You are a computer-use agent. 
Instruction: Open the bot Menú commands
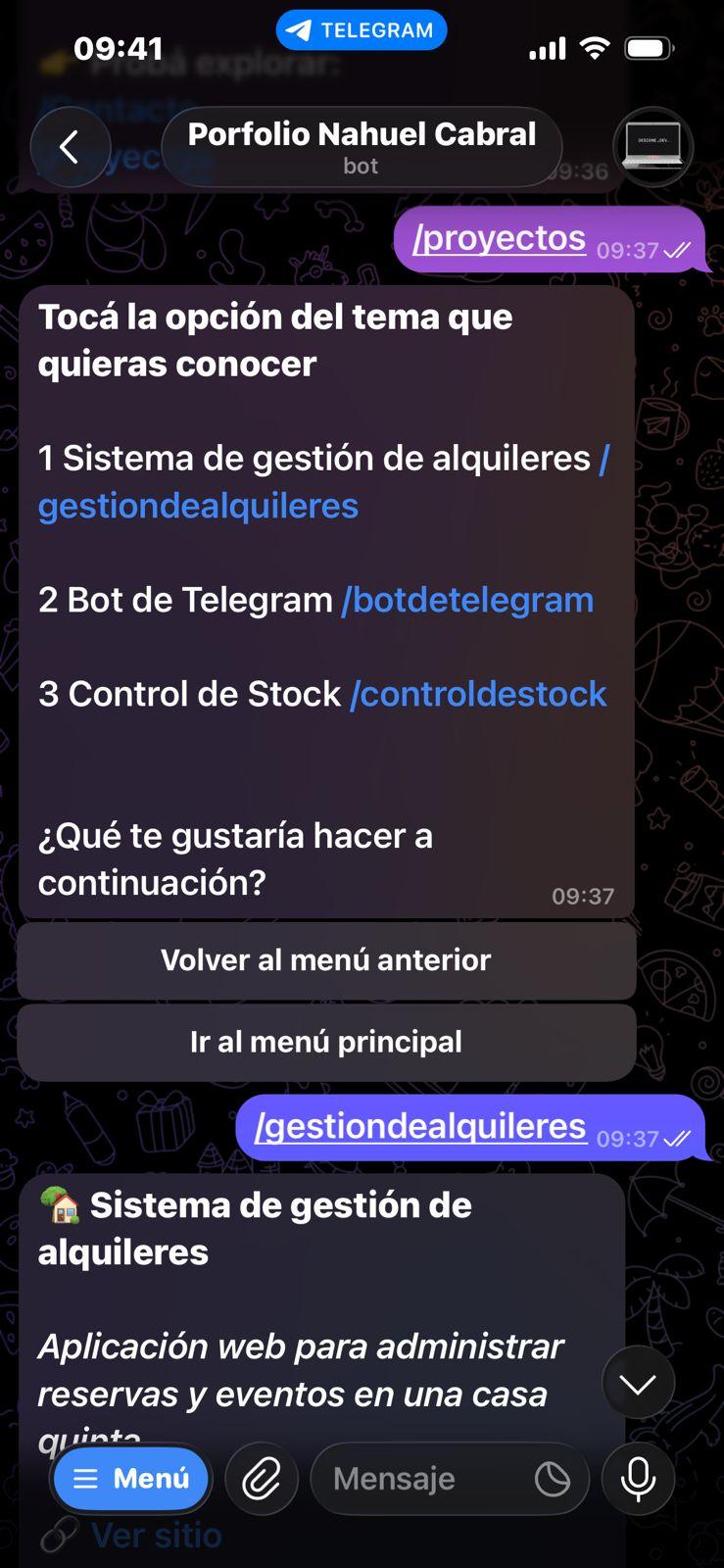130,1478
